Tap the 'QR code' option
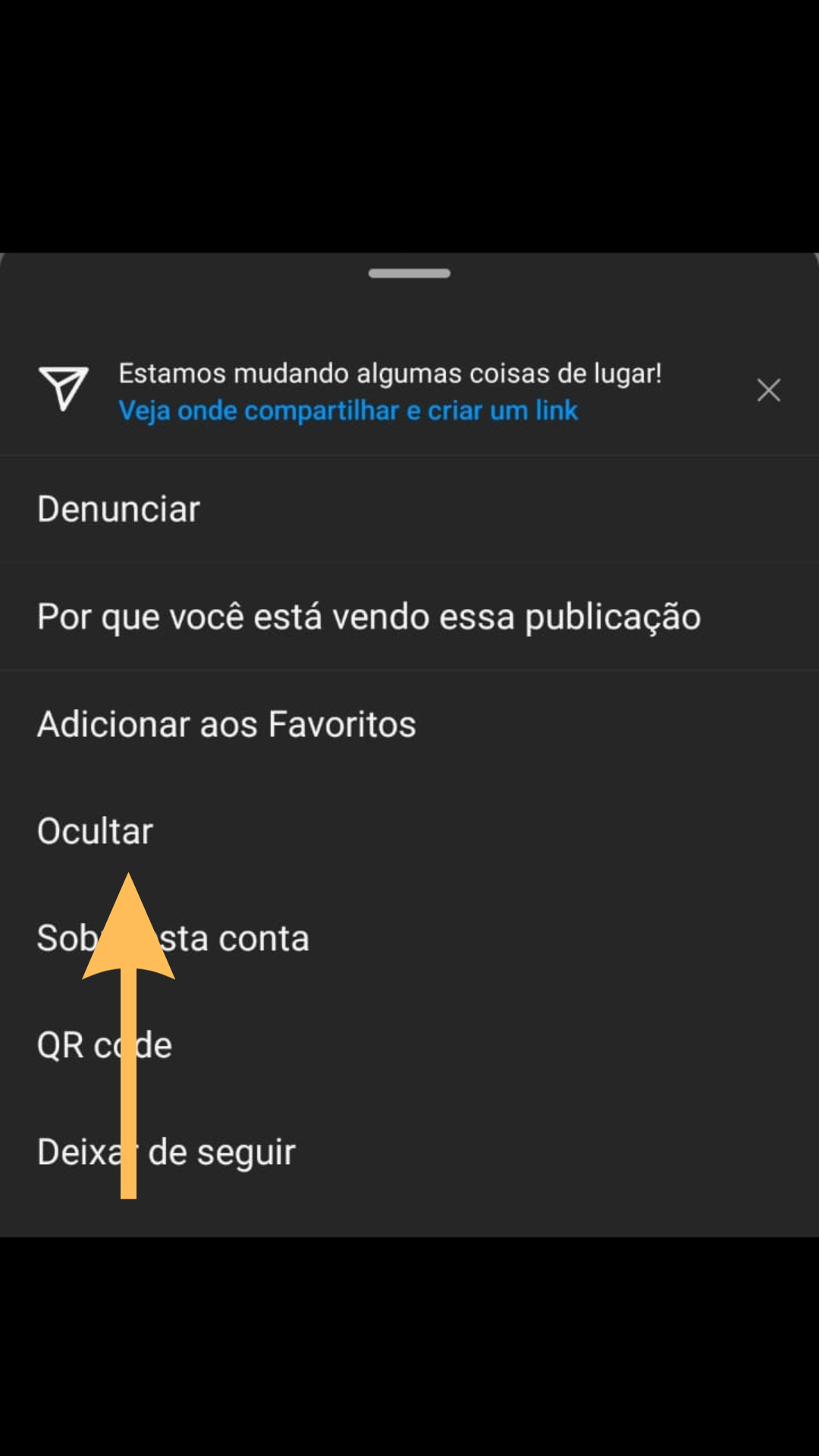This screenshot has width=819, height=1456. (x=104, y=1044)
